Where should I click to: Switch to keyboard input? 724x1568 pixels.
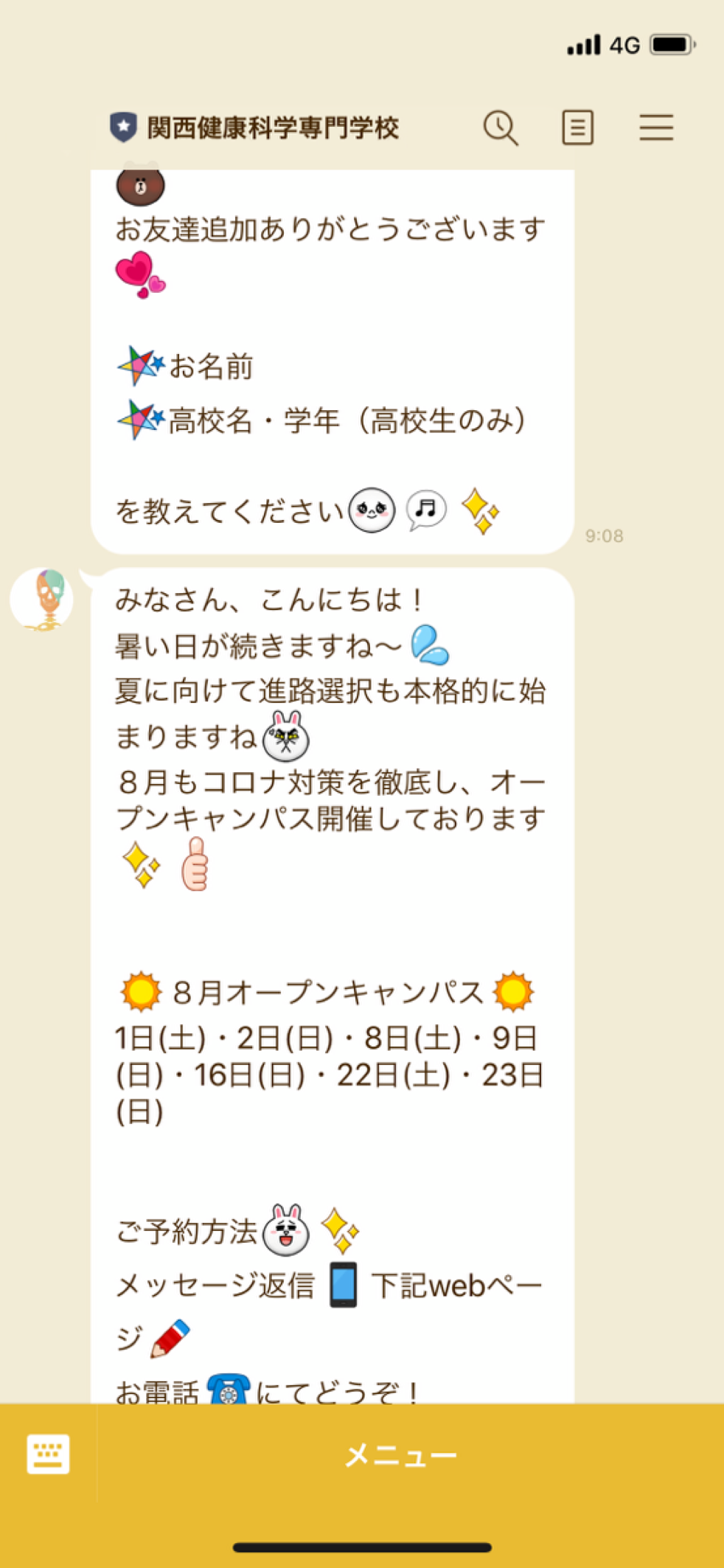coord(48,1454)
